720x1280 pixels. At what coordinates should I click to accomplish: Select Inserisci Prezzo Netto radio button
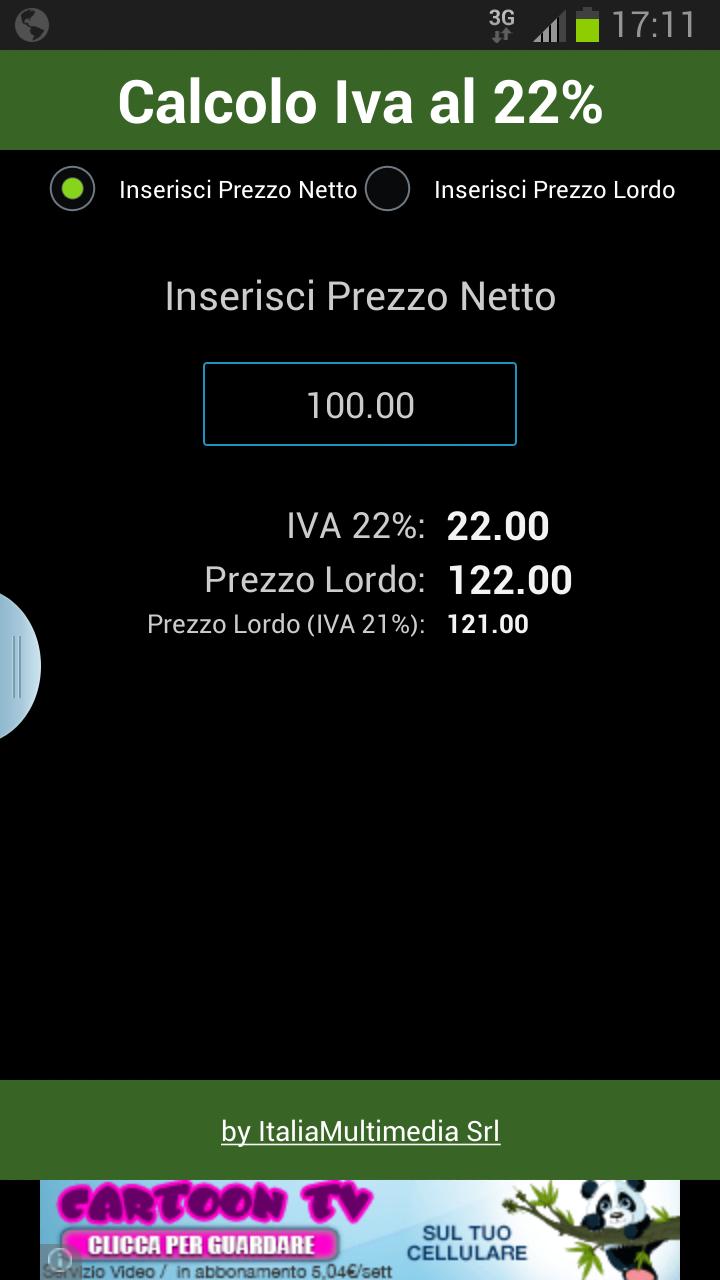click(73, 189)
